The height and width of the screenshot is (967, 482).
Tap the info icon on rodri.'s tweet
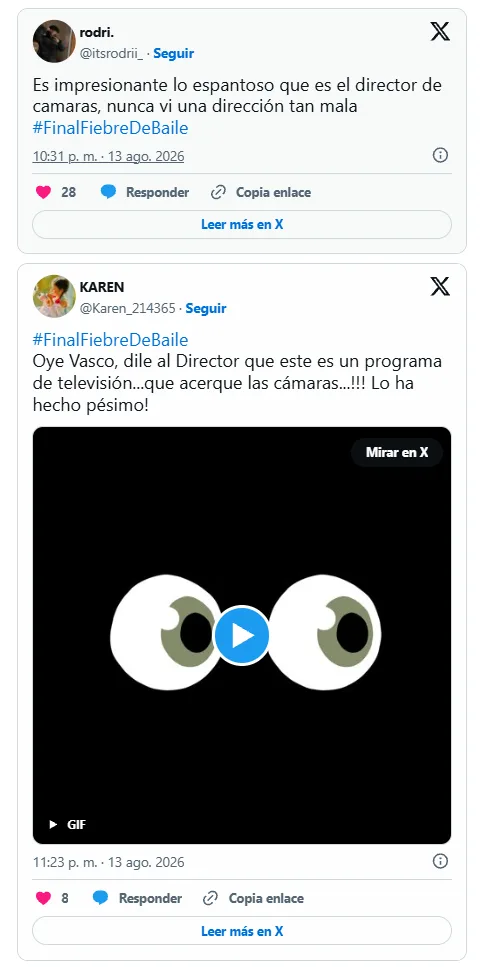click(440, 155)
